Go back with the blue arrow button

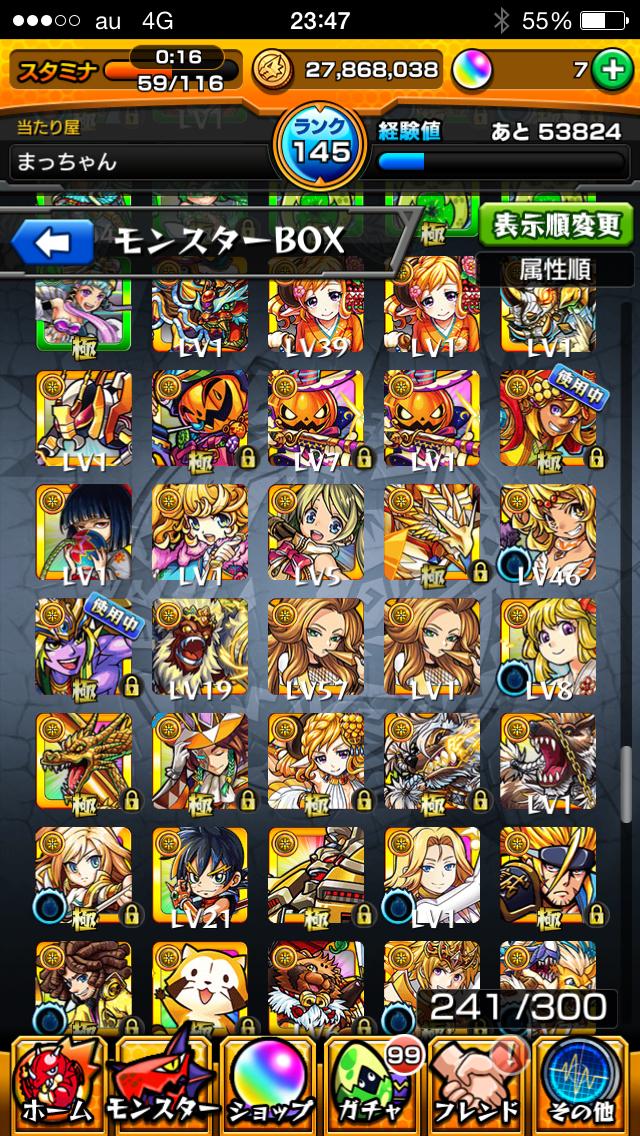(x=52, y=241)
